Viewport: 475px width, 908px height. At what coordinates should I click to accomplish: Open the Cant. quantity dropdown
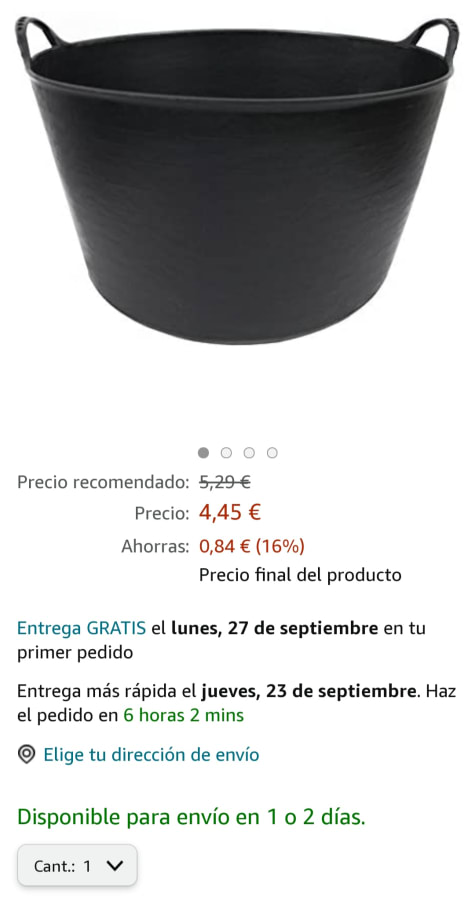point(77,866)
